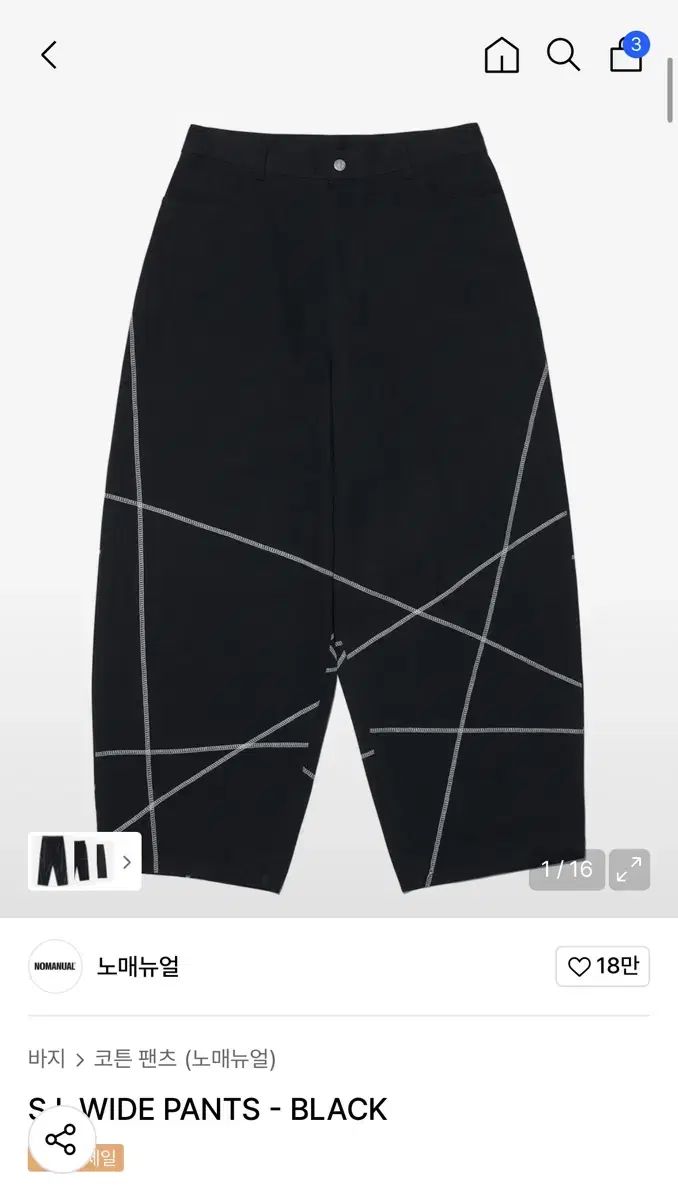Open the search magnifier
Viewport: 678px width, 1200px height.
tap(563, 55)
